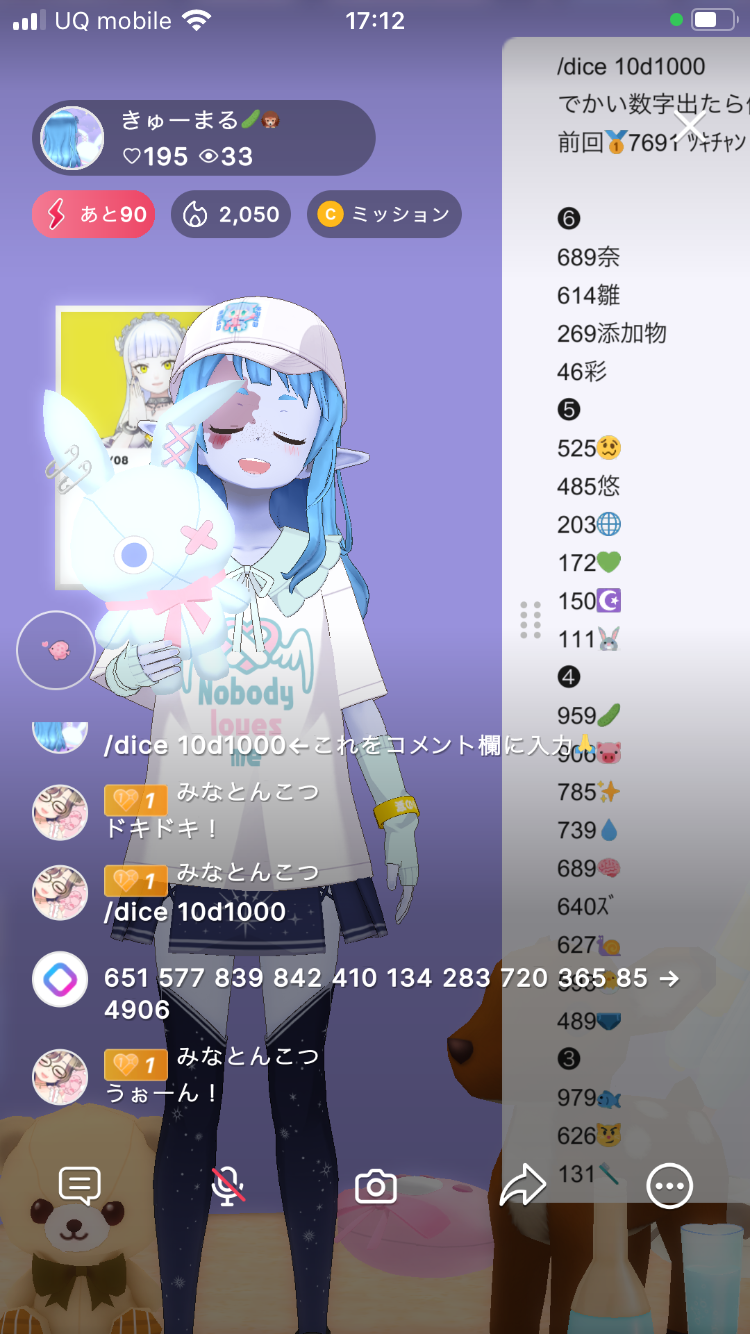Open みなとんこつ's avatar beside ドキドキ! comment
The image size is (750, 1334).
60,812
